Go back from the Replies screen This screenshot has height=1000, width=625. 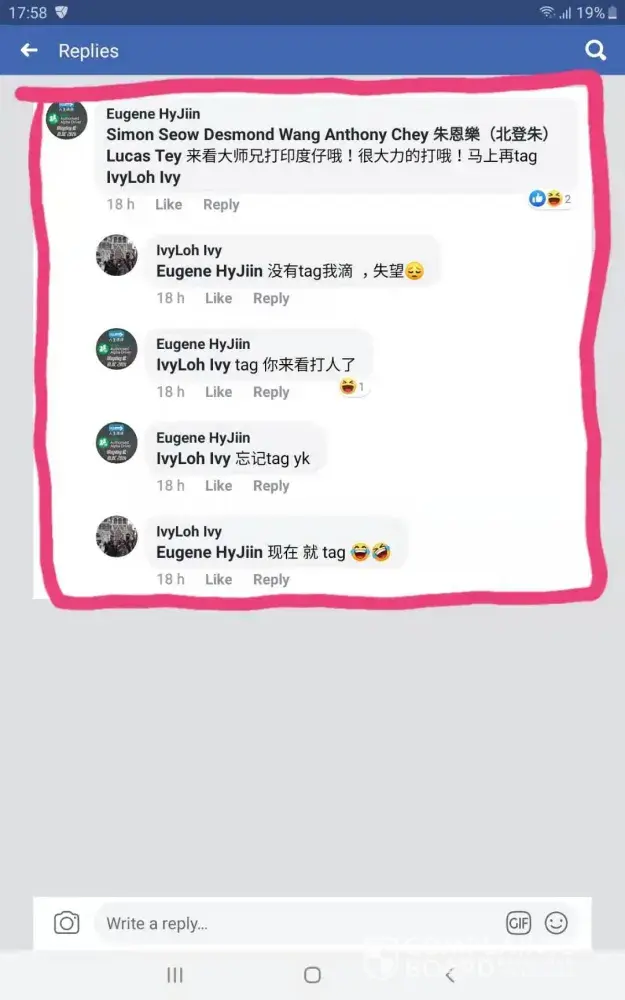(x=29, y=50)
